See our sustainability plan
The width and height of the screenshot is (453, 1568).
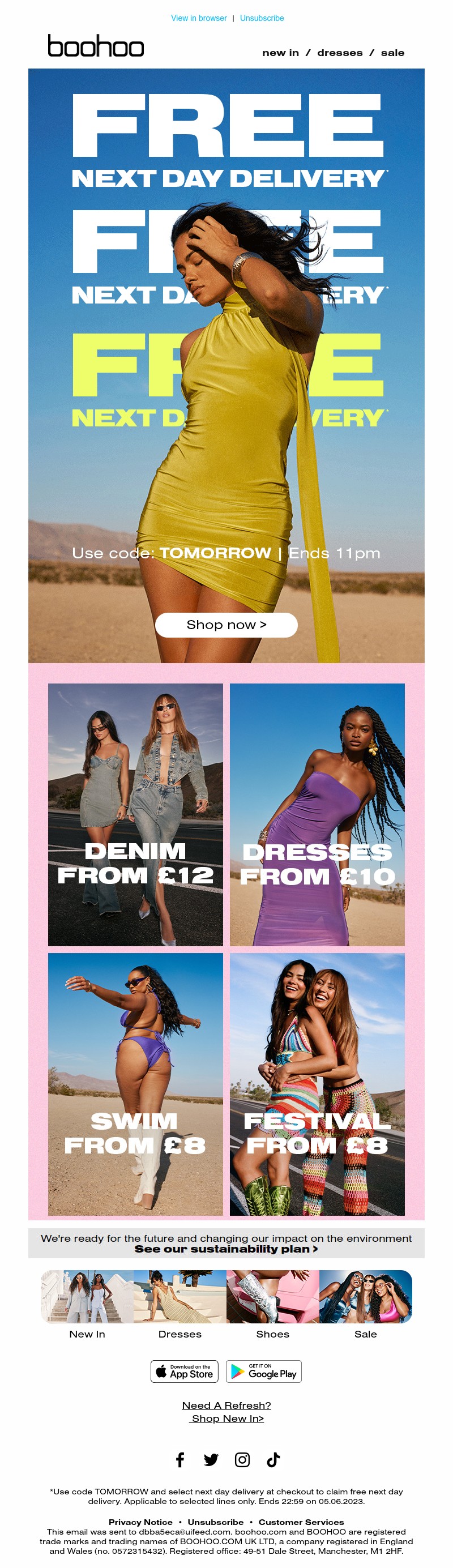226,1249
